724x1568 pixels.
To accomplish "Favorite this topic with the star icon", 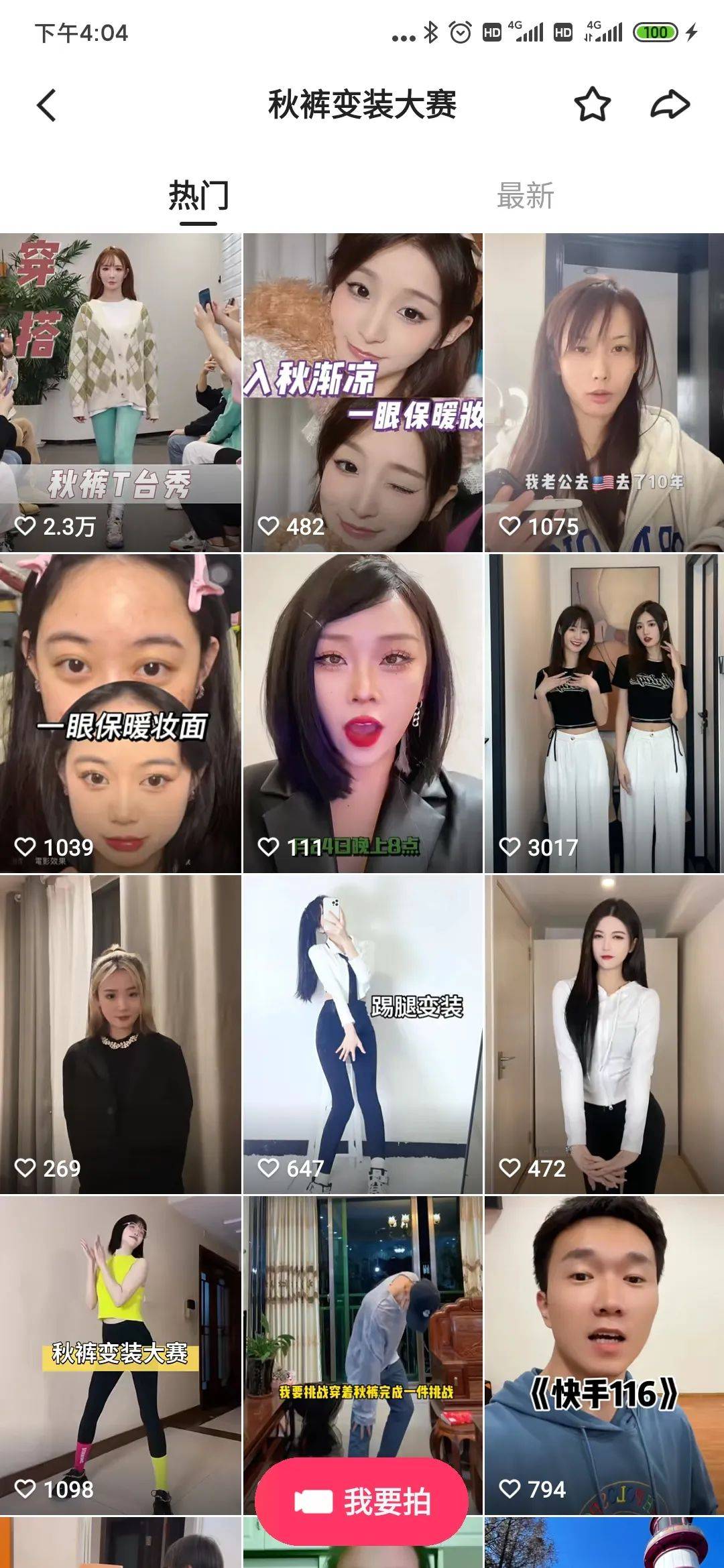I will (x=592, y=105).
